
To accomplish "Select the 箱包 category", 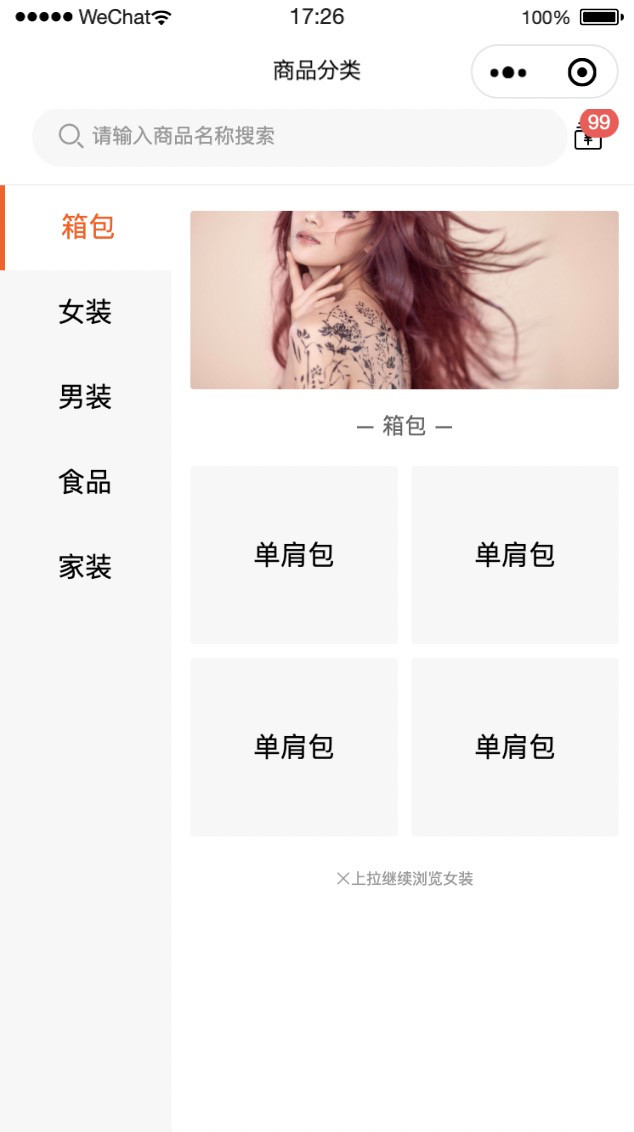I will coord(87,227).
